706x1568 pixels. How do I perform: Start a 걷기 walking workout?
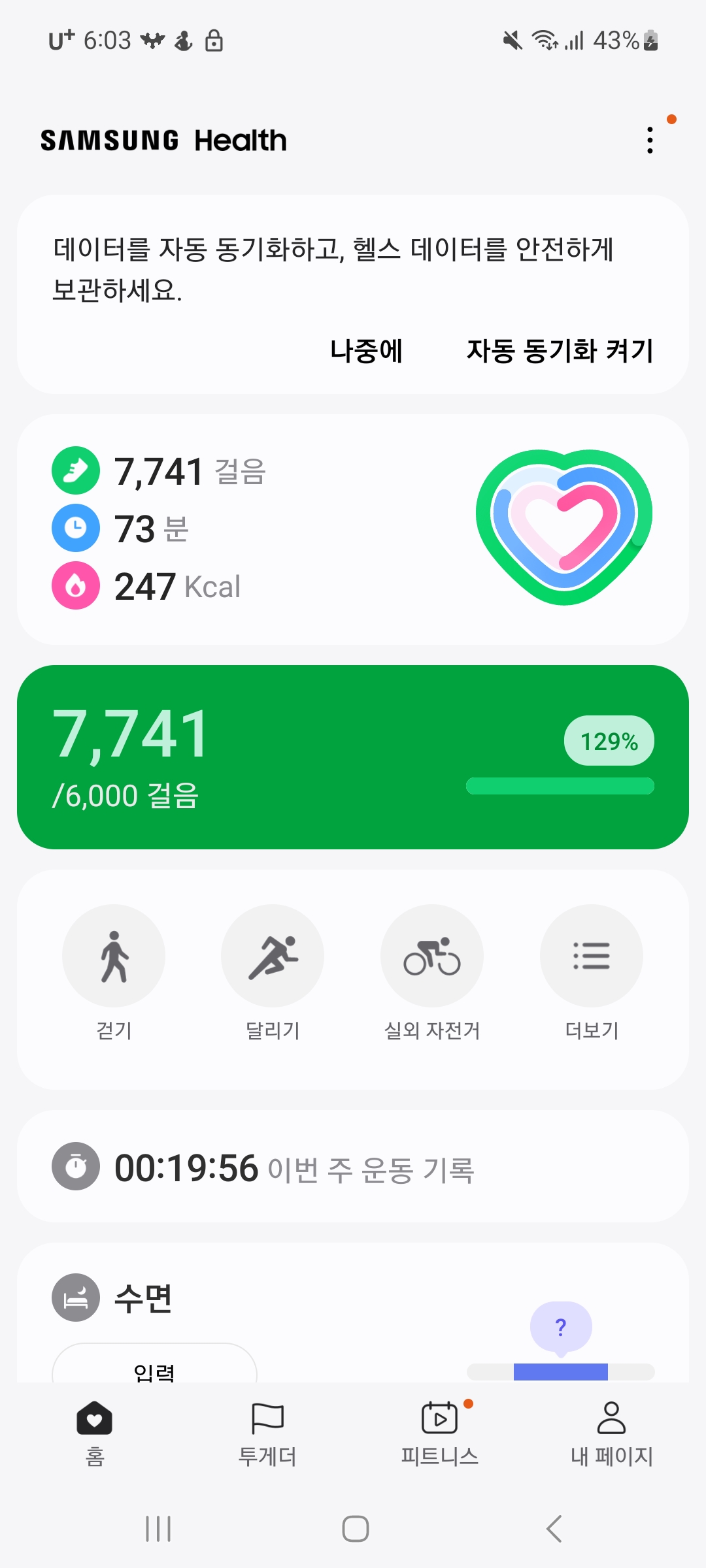coord(114,956)
